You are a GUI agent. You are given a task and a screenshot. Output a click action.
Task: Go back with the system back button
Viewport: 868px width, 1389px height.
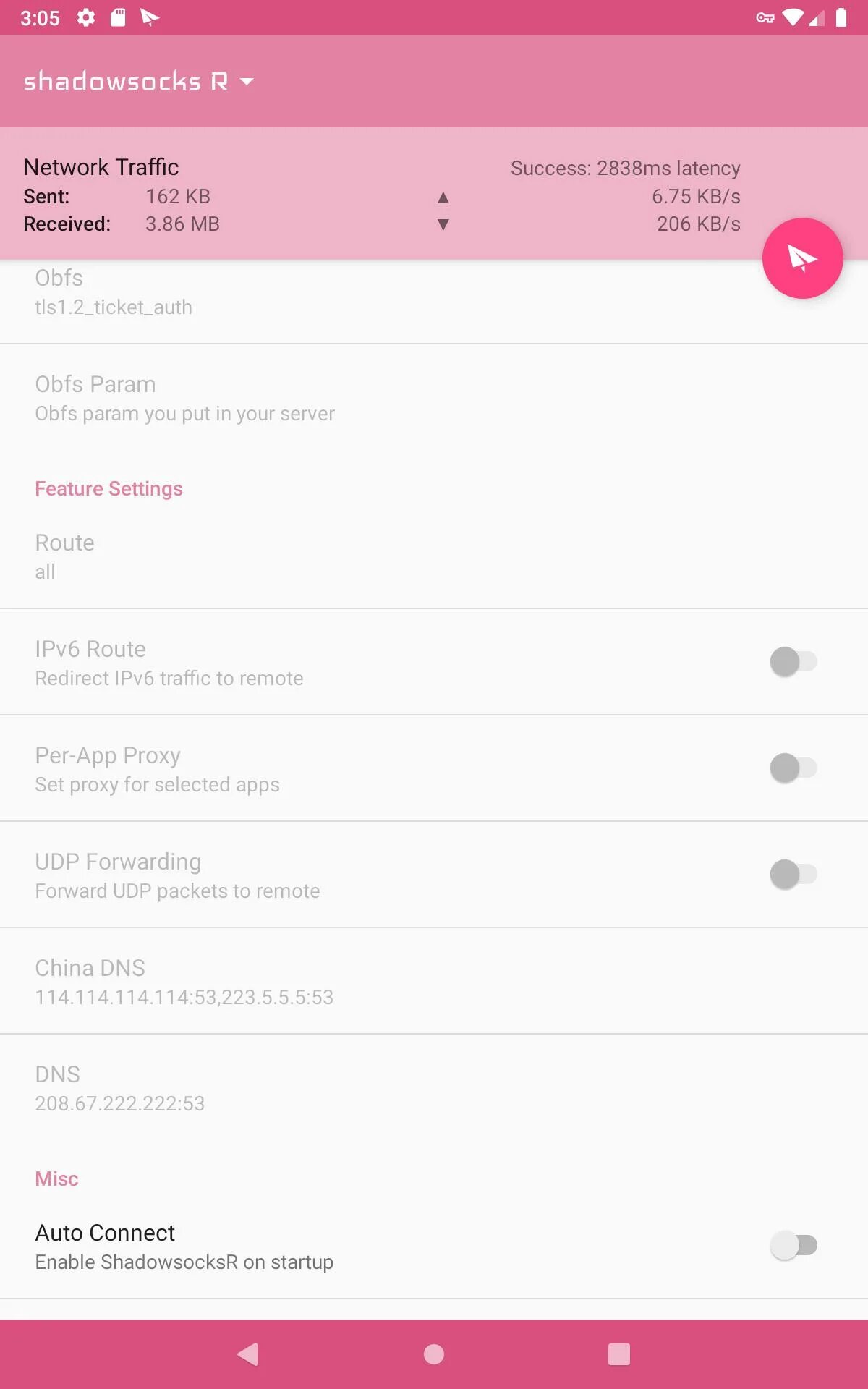tap(248, 1354)
